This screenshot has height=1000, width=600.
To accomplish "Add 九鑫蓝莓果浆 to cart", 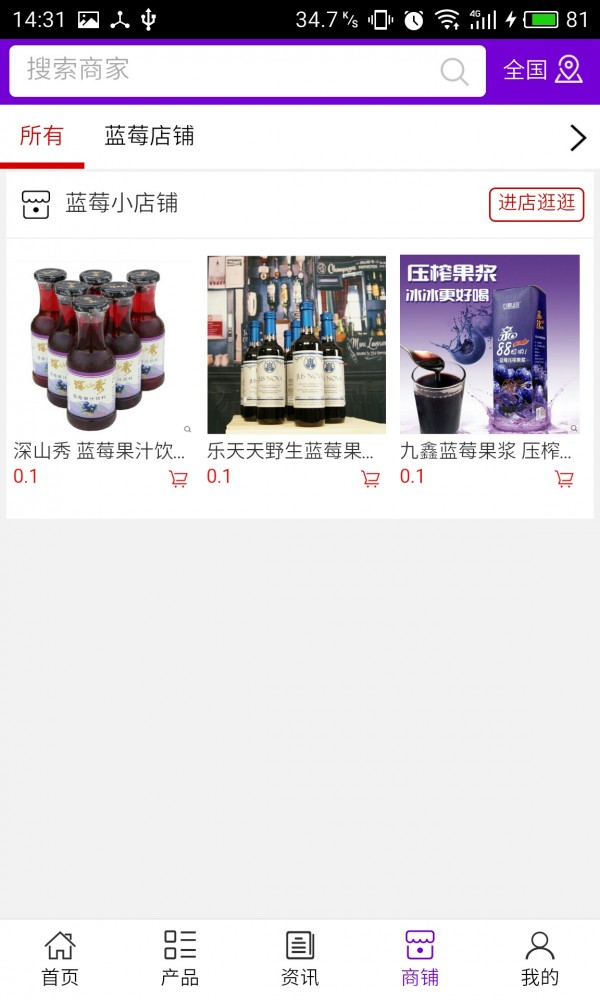I will pyautogui.click(x=564, y=479).
